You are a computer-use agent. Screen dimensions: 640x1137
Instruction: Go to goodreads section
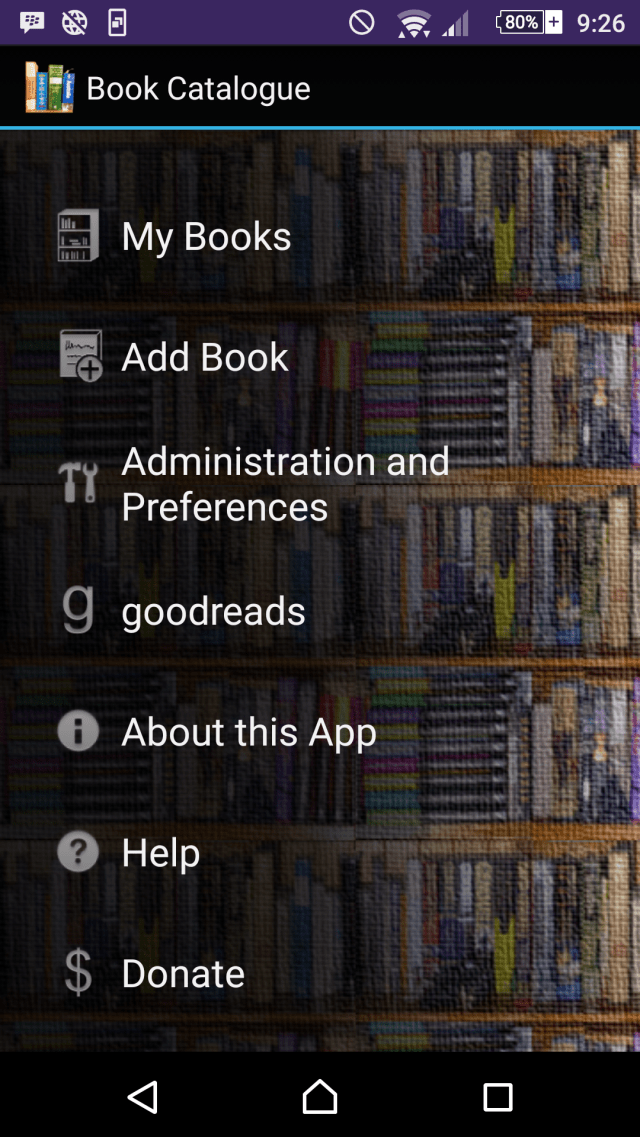213,611
